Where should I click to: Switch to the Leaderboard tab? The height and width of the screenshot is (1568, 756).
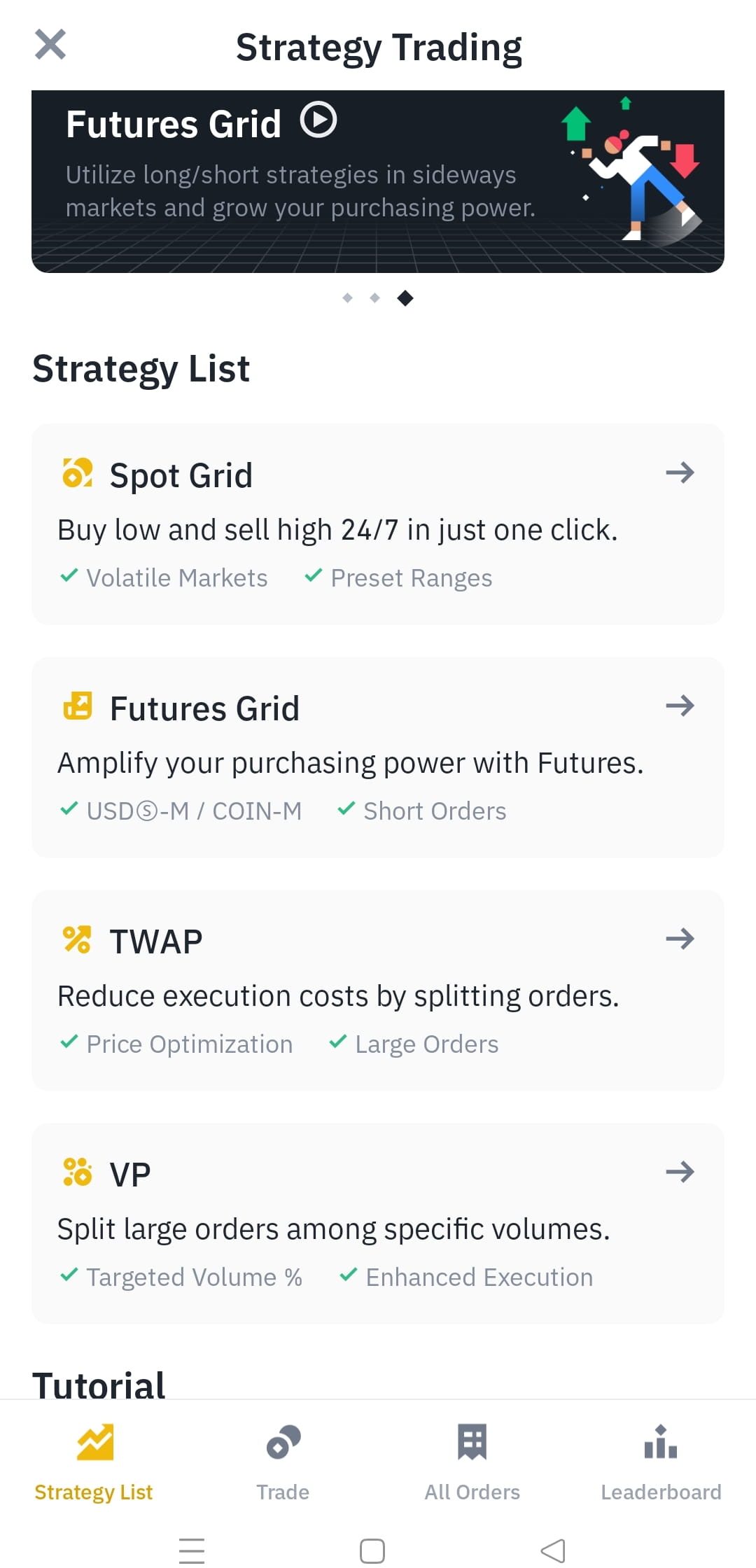coord(660,1463)
